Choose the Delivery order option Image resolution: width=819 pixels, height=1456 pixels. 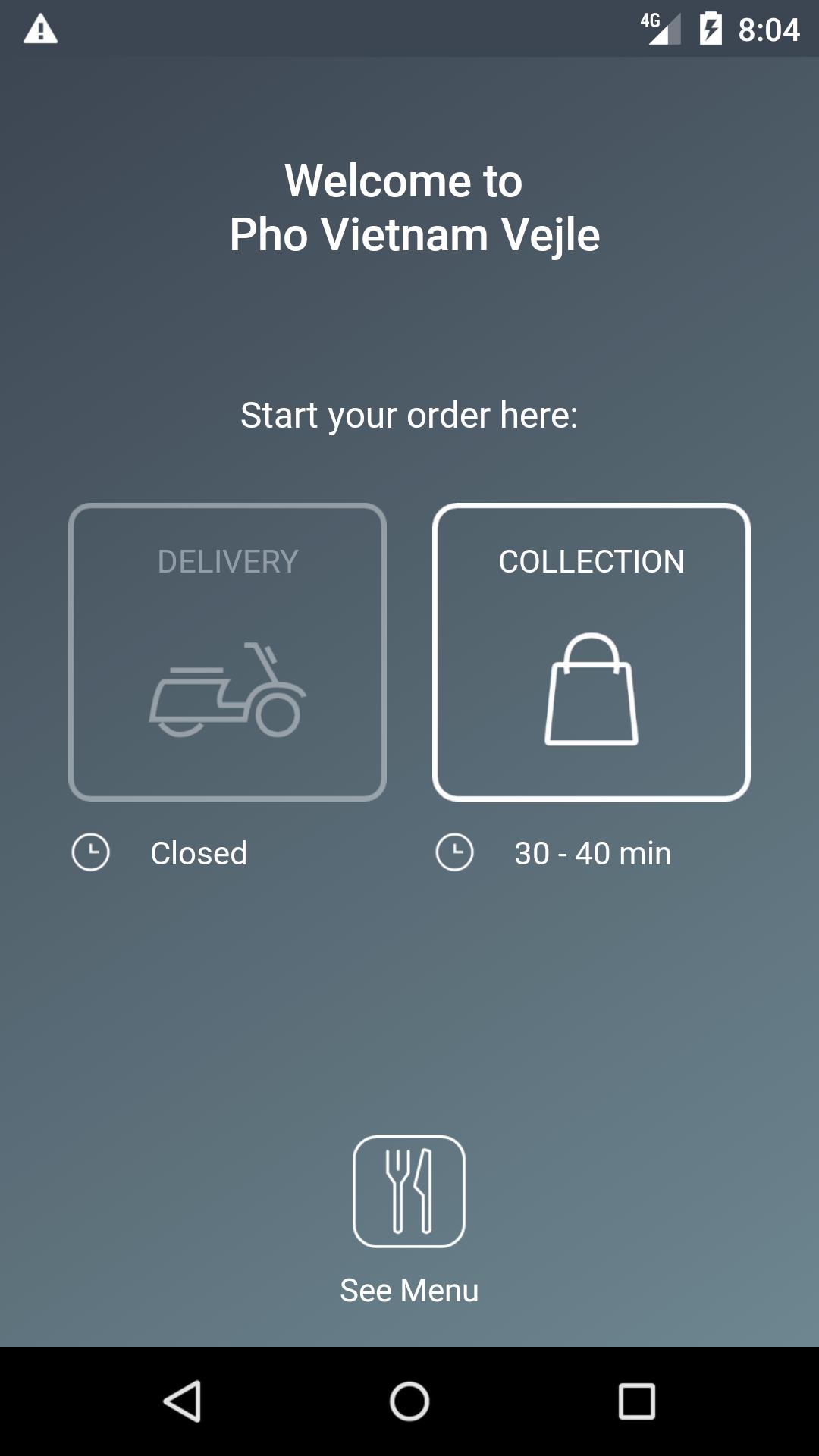coord(227,651)
